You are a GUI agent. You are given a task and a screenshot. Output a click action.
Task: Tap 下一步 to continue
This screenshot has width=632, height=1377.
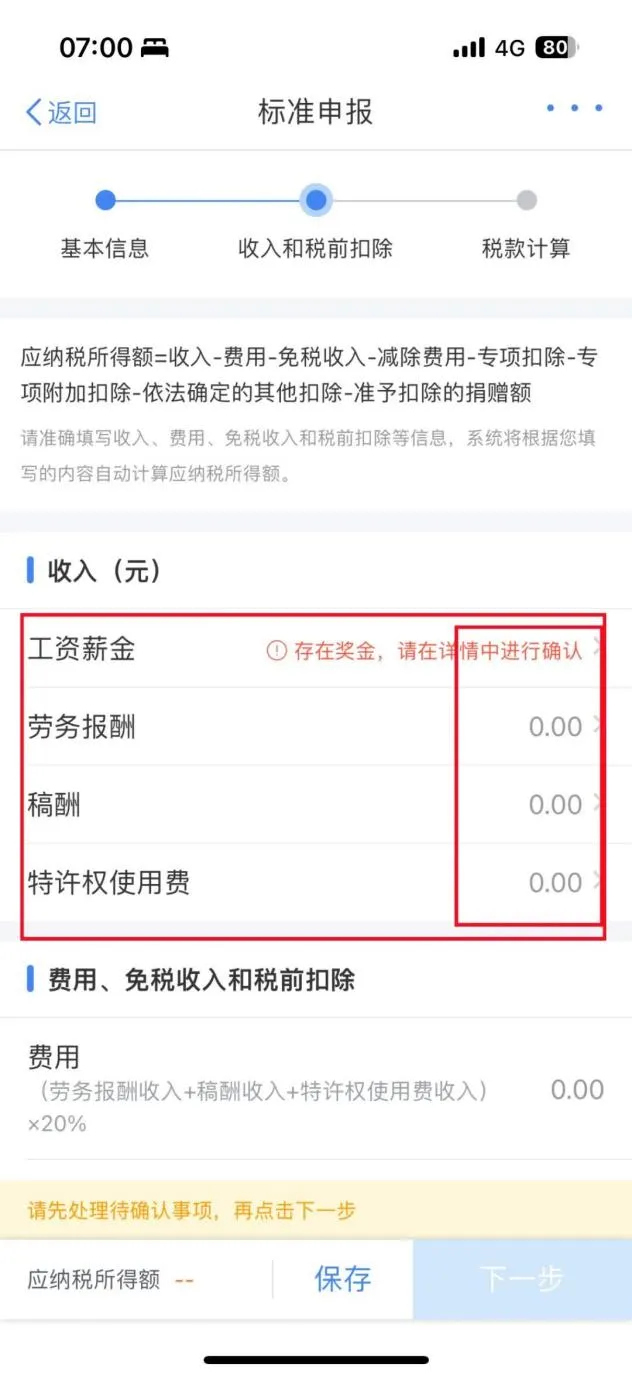(521, 1279)
